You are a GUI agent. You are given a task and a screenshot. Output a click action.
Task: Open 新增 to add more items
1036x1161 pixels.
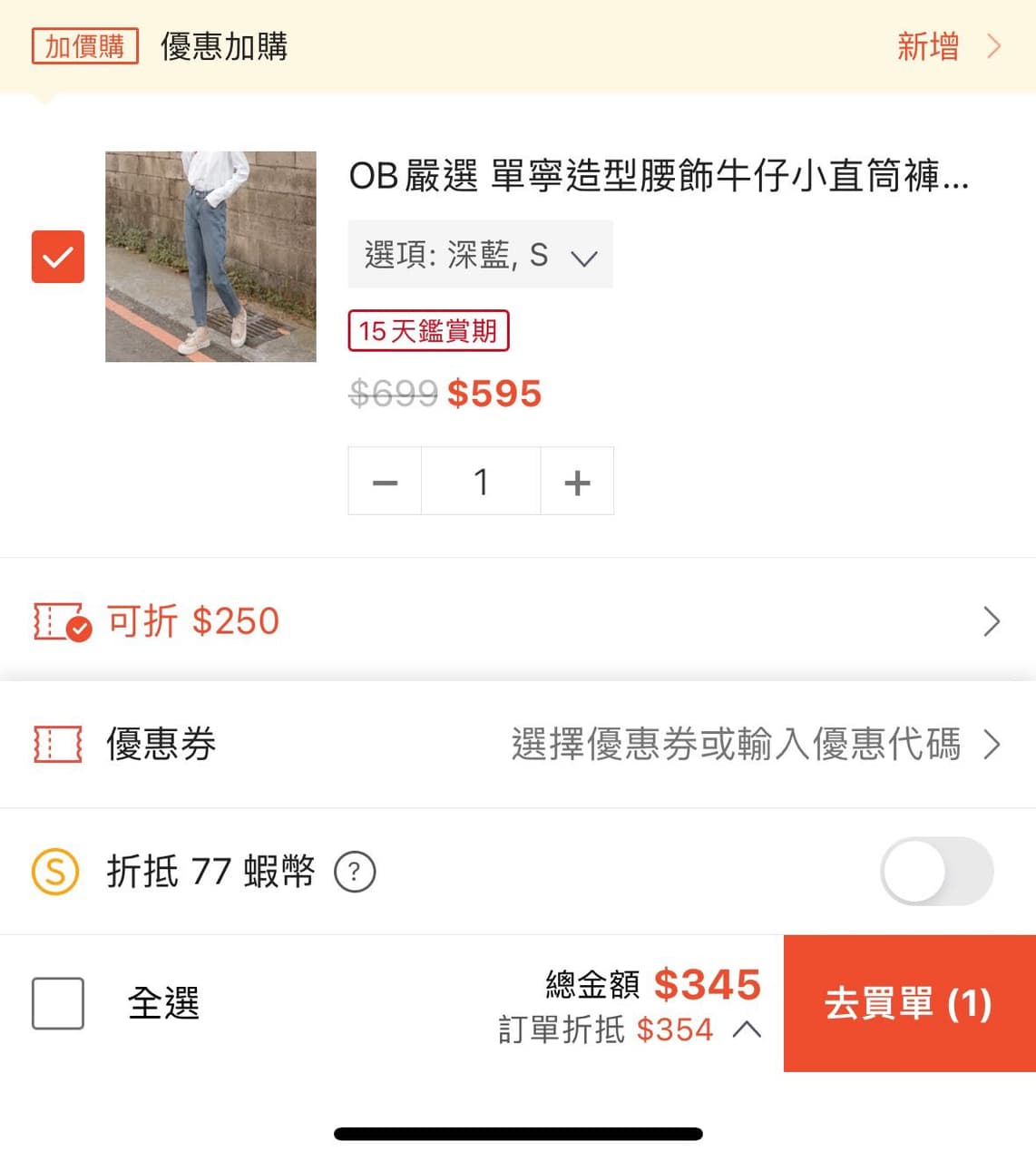point(926,46)
